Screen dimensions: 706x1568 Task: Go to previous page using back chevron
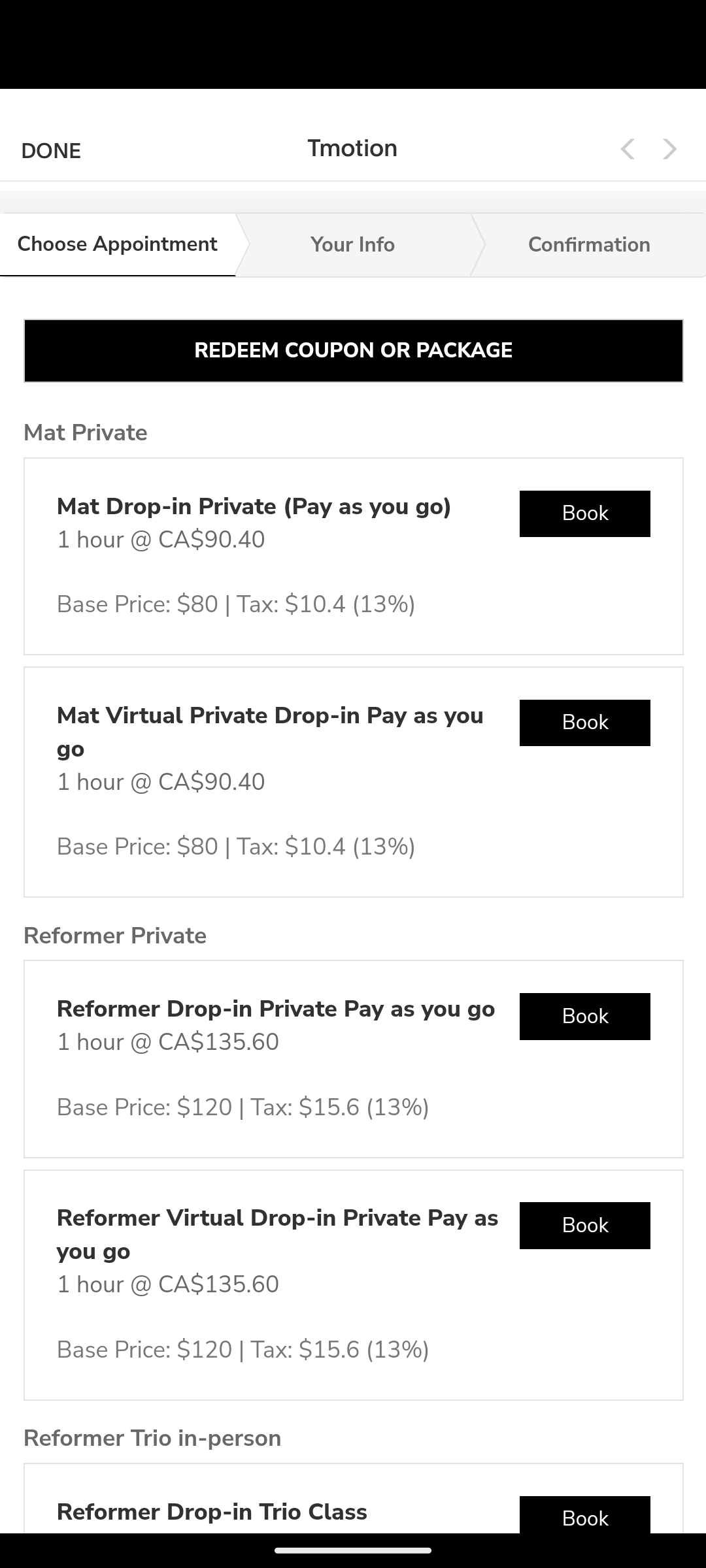coord(628,149)
